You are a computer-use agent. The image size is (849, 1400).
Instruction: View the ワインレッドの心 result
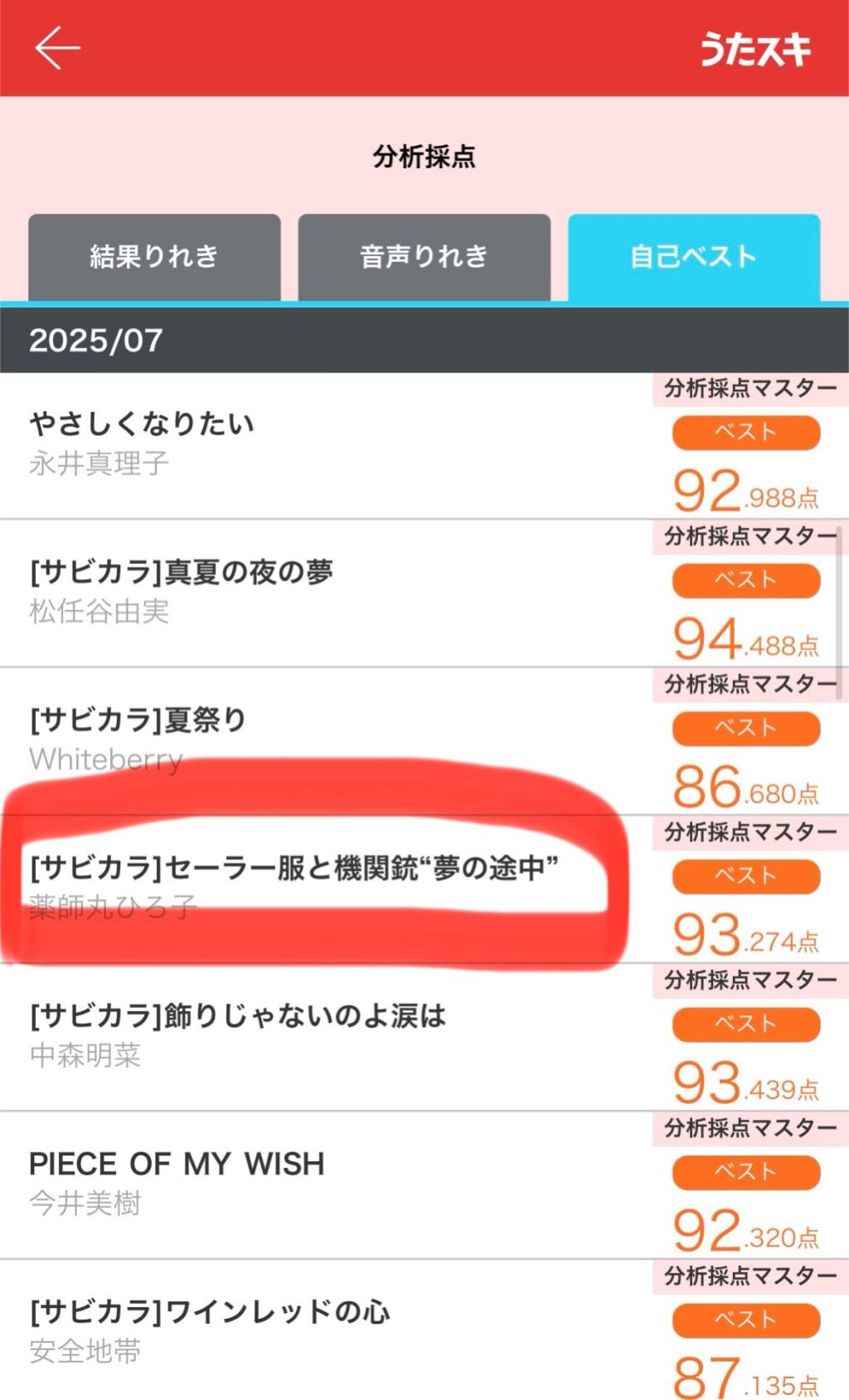coord(332,1331)
